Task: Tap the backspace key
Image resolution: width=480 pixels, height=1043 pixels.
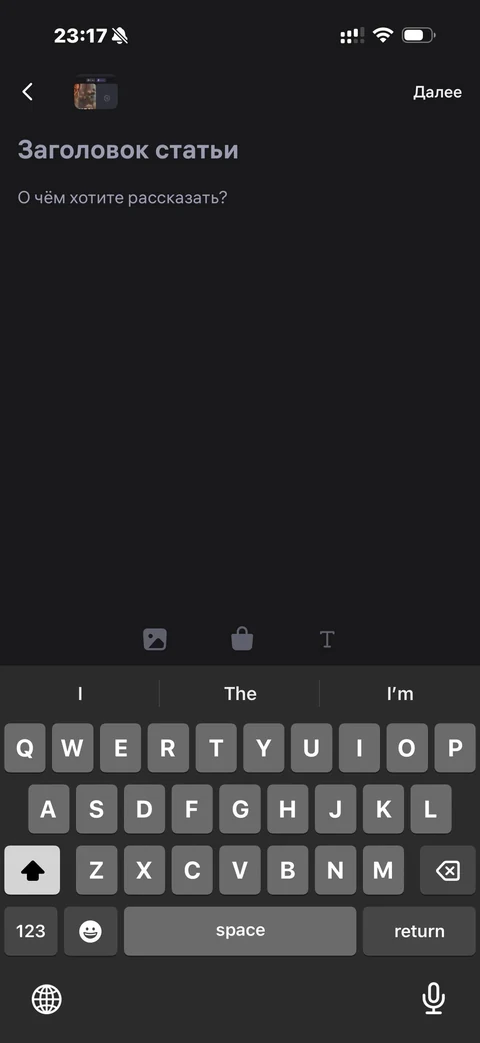Action: [x=448, y=870]
